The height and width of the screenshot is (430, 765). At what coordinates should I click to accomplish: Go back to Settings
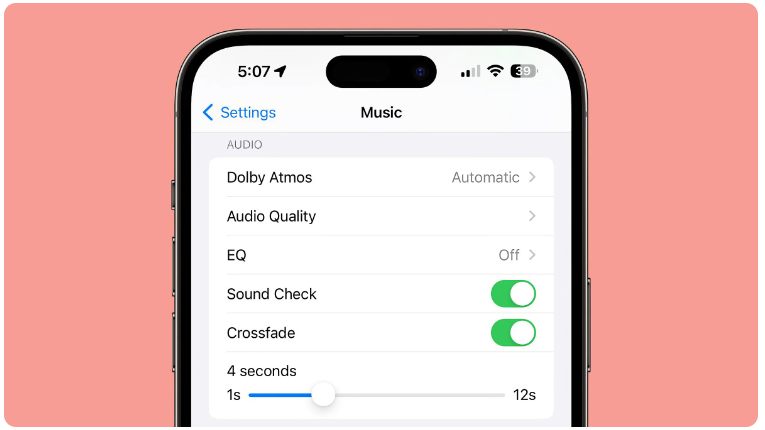(239, 113)
